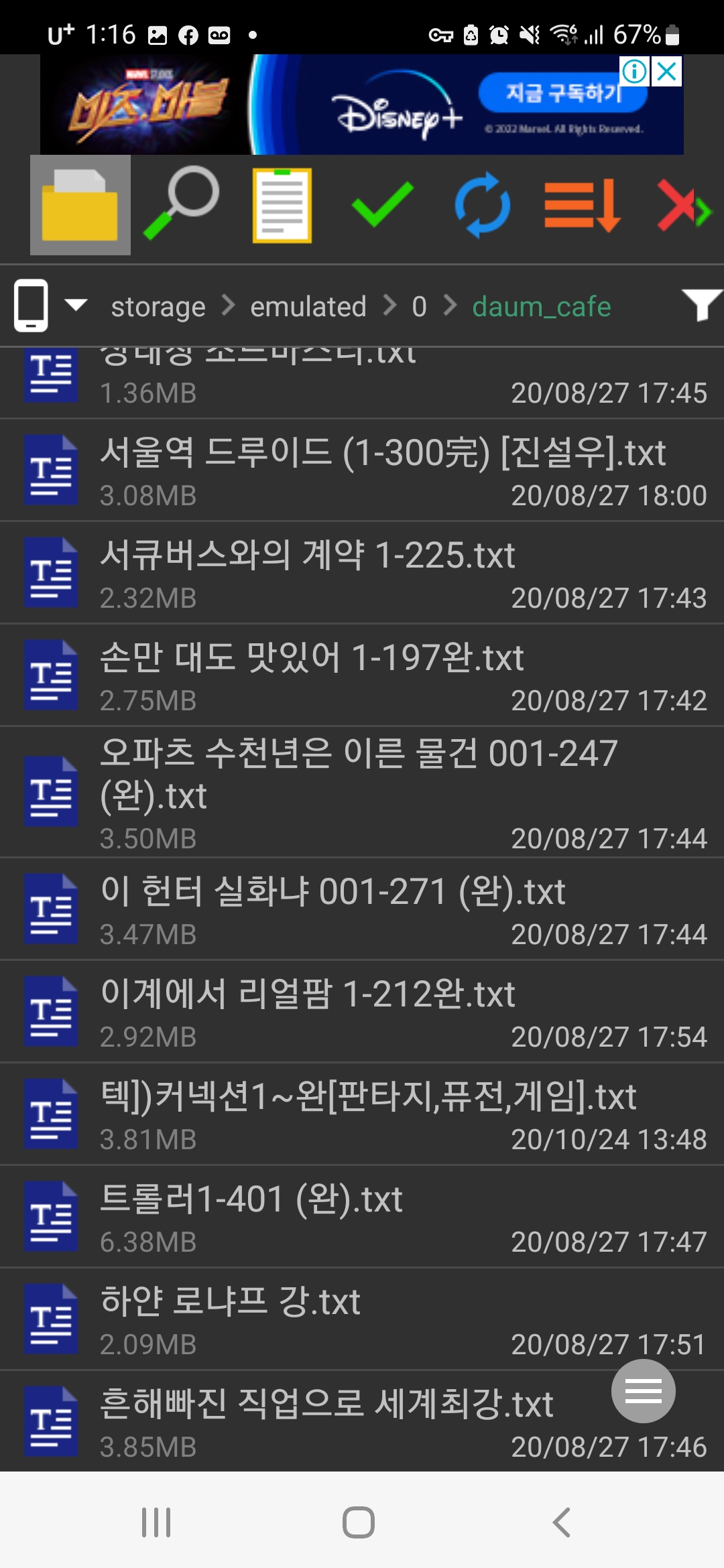
Task: Open the device storage dropdown
Action: click(x=51, y=306)
